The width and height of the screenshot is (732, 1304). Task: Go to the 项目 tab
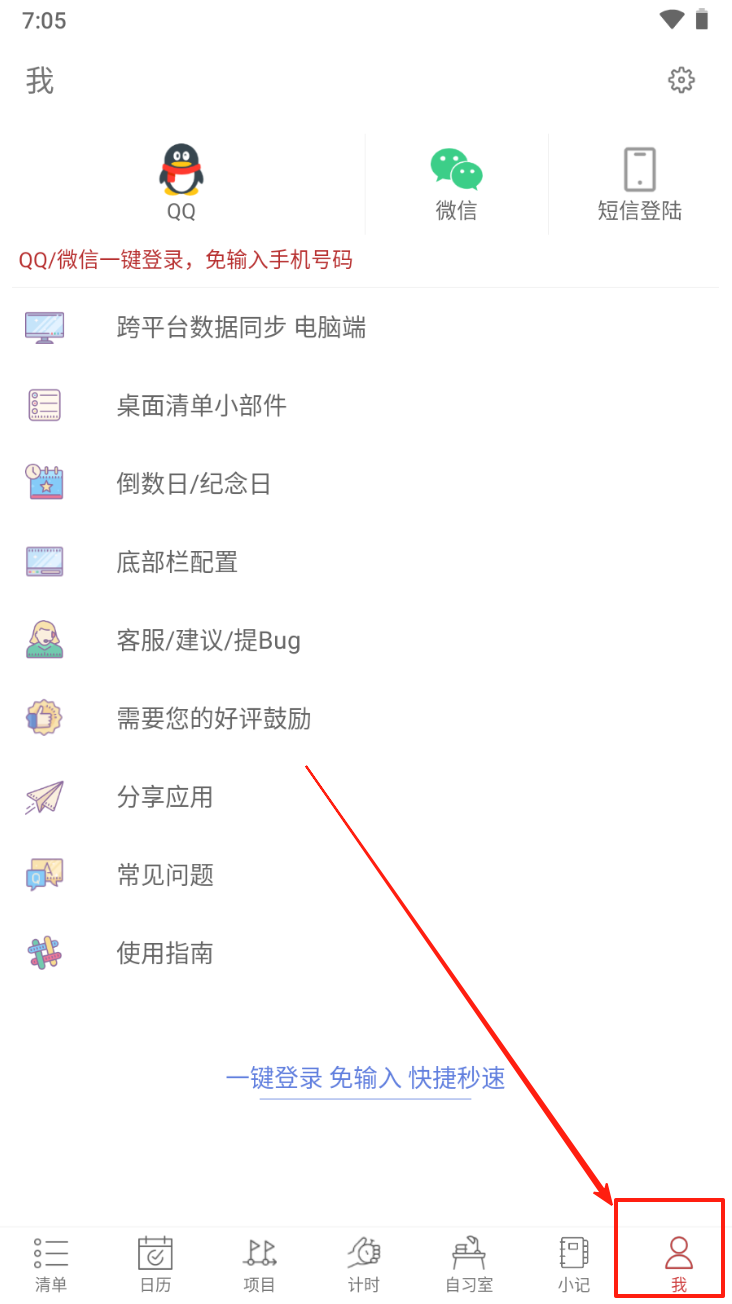260,1264
